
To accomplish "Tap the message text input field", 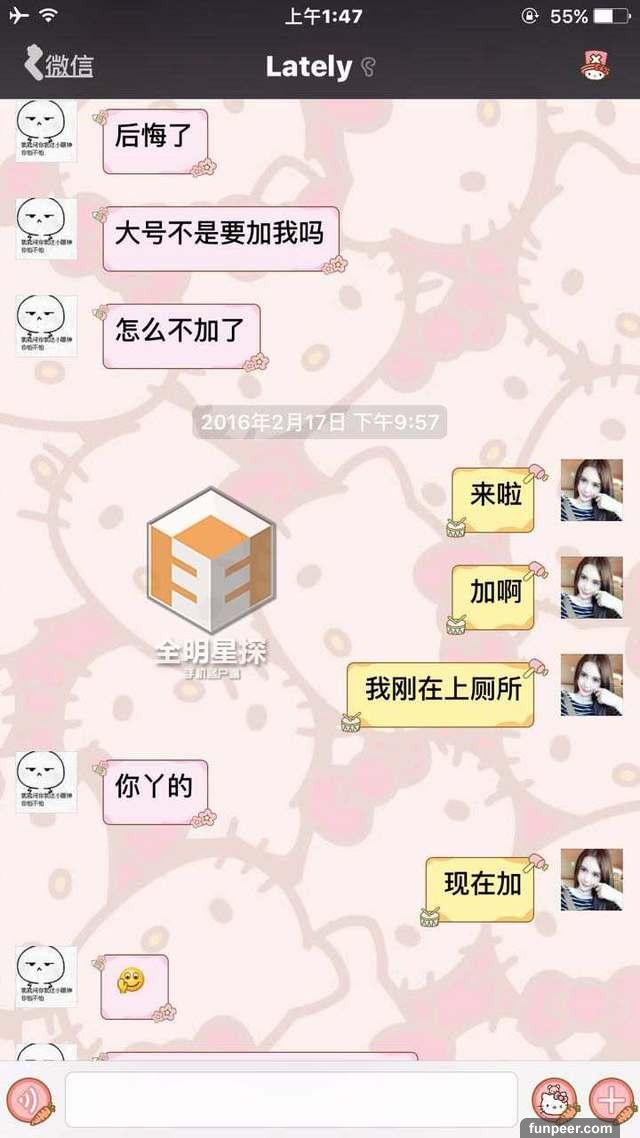I will click(290, 1100).
